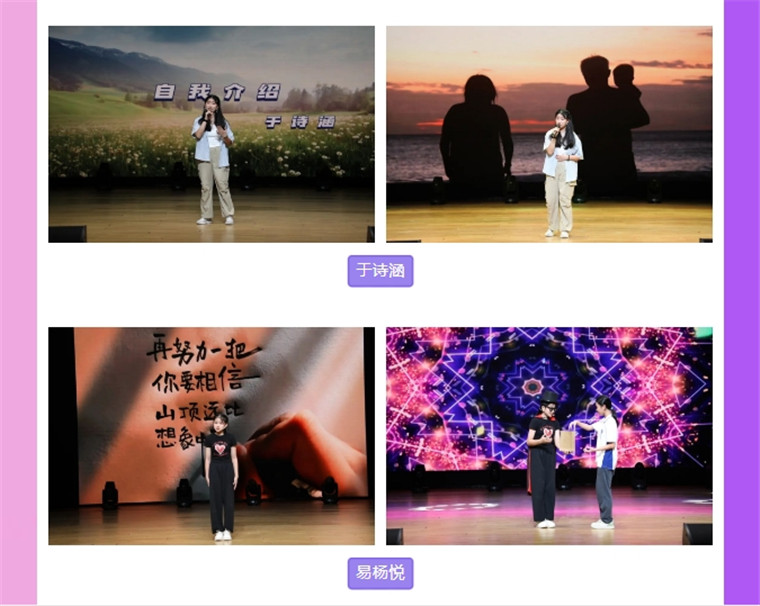Open the kaleidoscope stage performance photo
Viewport: 760px width, 606px height.
coord(549,435)
